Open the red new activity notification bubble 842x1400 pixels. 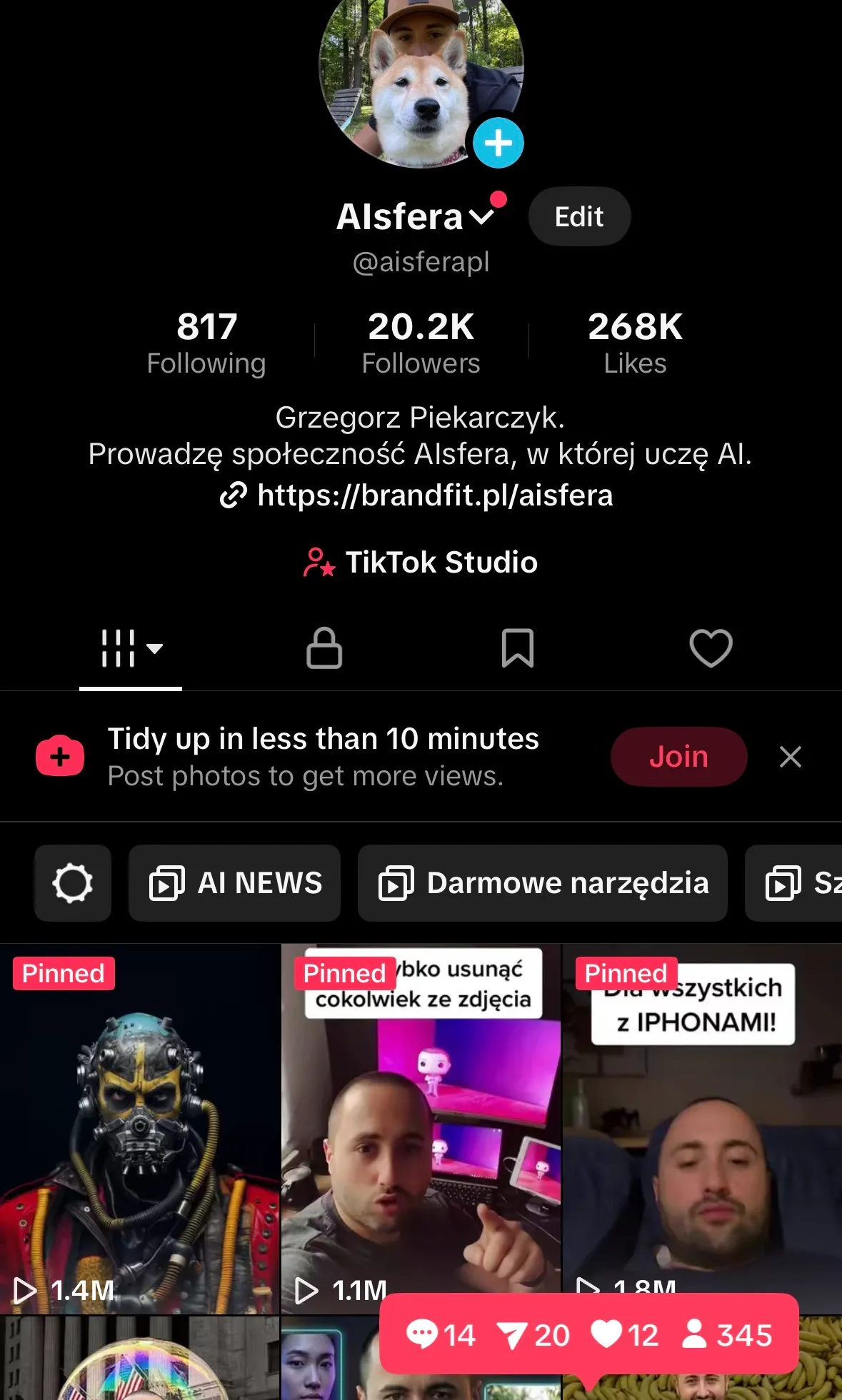click(x=588, y=1334)
